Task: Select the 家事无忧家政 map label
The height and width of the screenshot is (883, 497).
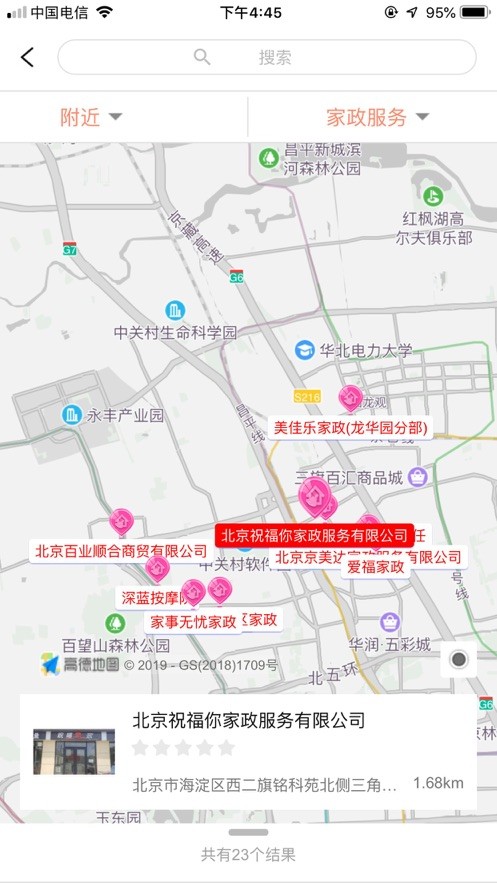Action: click(x=193, y=622)
